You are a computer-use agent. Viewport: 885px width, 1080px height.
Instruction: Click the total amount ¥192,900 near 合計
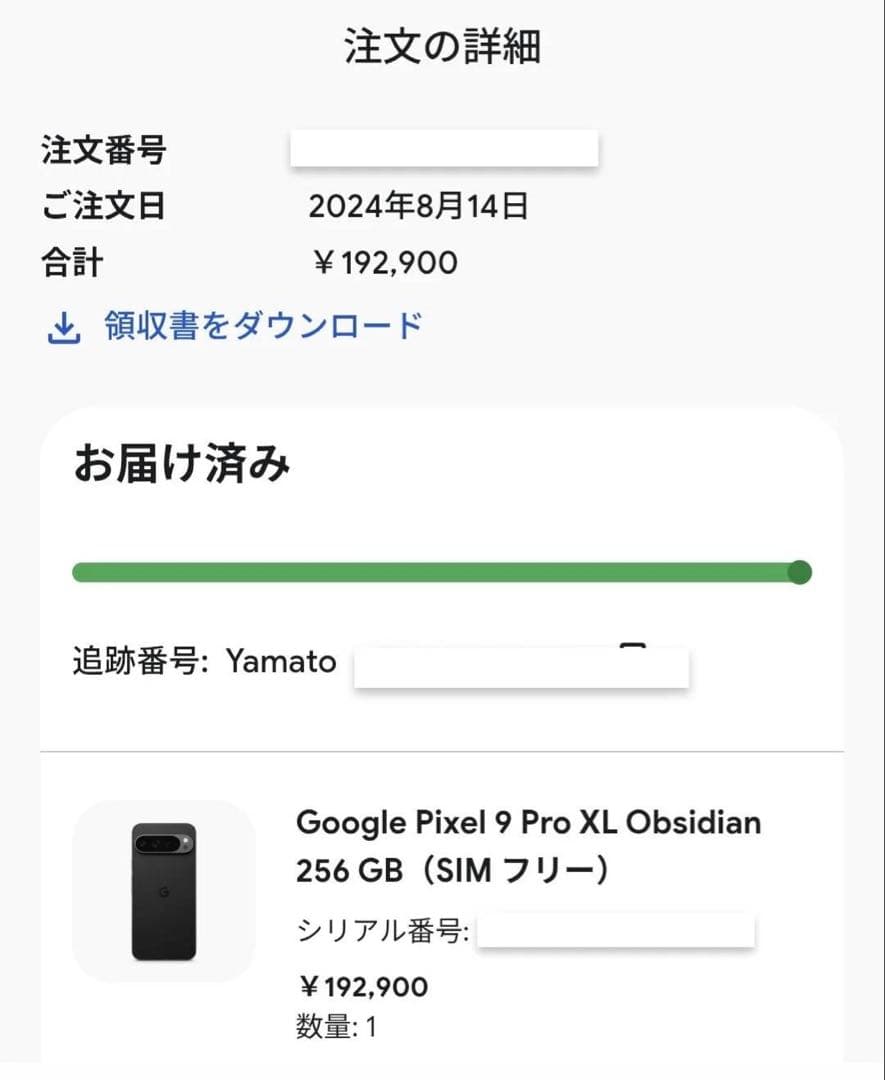(x=385, y=262)
